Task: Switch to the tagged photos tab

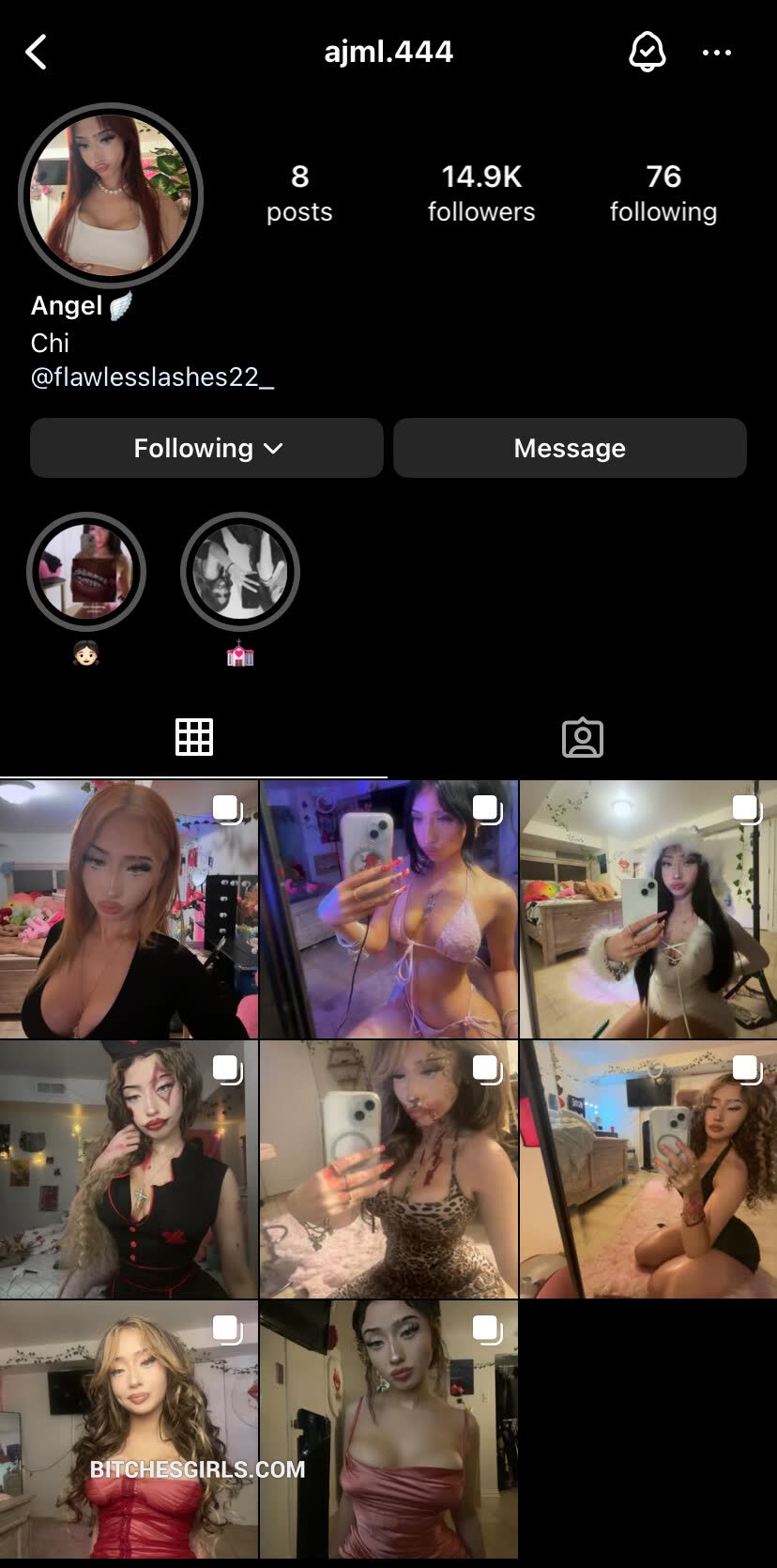Action: point(582,738)
